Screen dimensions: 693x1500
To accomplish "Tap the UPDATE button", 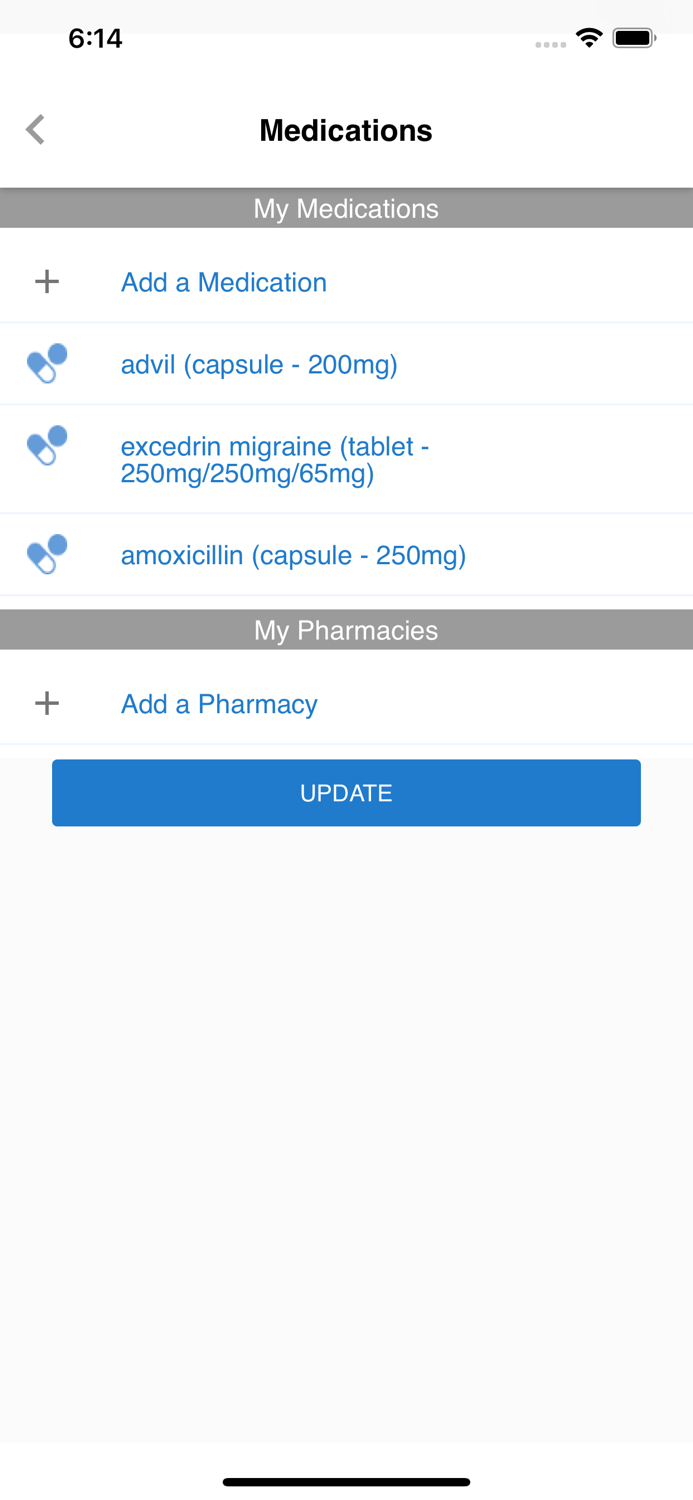I will pos(346,793).
